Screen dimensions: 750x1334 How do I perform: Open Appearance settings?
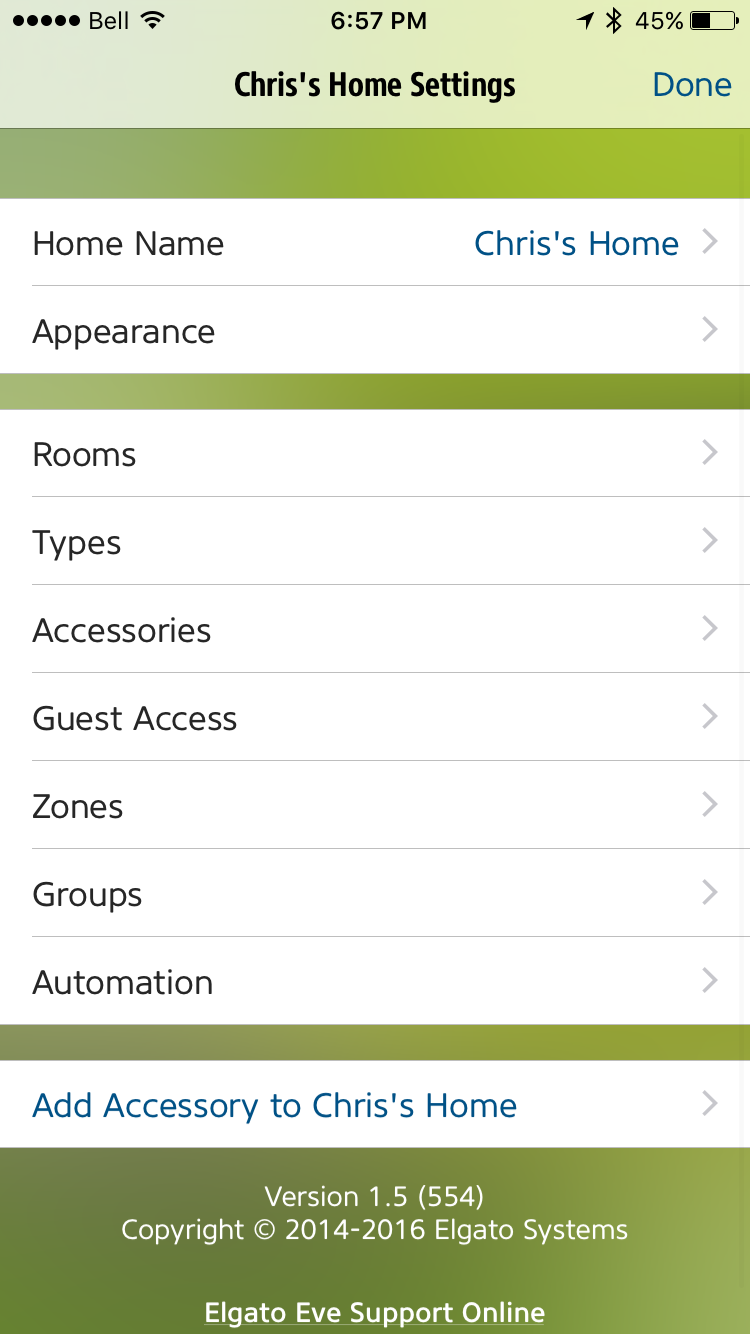[x=375, y=331]
